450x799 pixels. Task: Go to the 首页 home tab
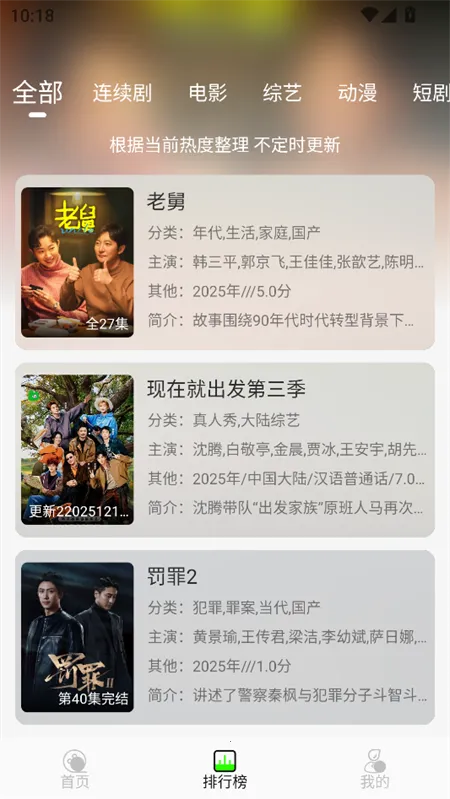click(75, 769)
